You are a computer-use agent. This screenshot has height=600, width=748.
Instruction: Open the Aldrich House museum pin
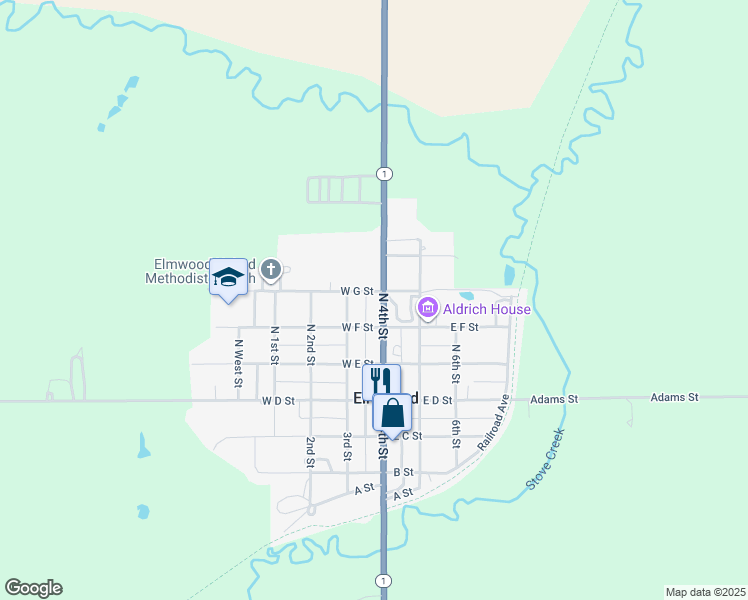pyautogui.click(x=428, y=309)
